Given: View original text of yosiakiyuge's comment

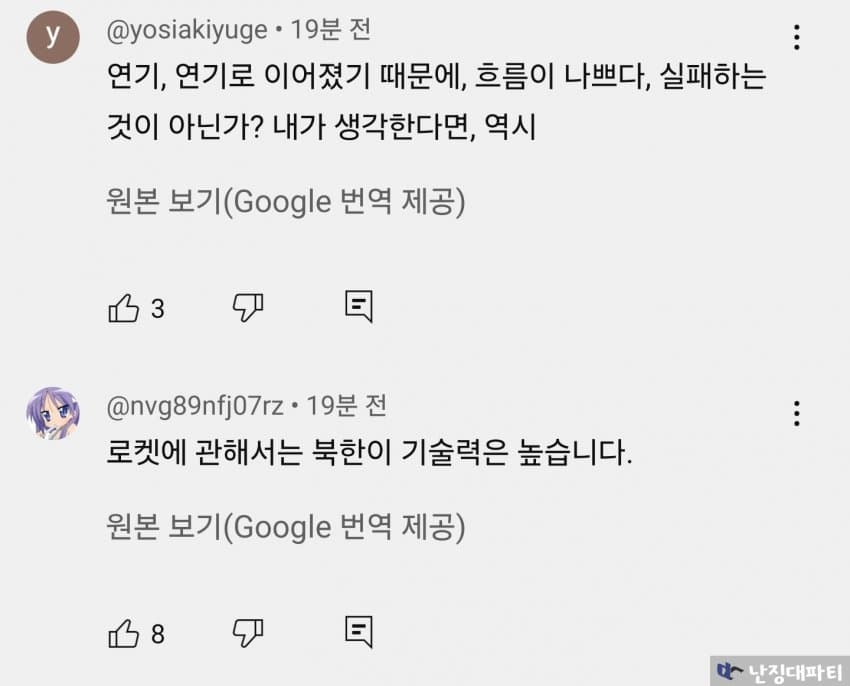Looking at the screenshot, I should click(x=286, y=202).
